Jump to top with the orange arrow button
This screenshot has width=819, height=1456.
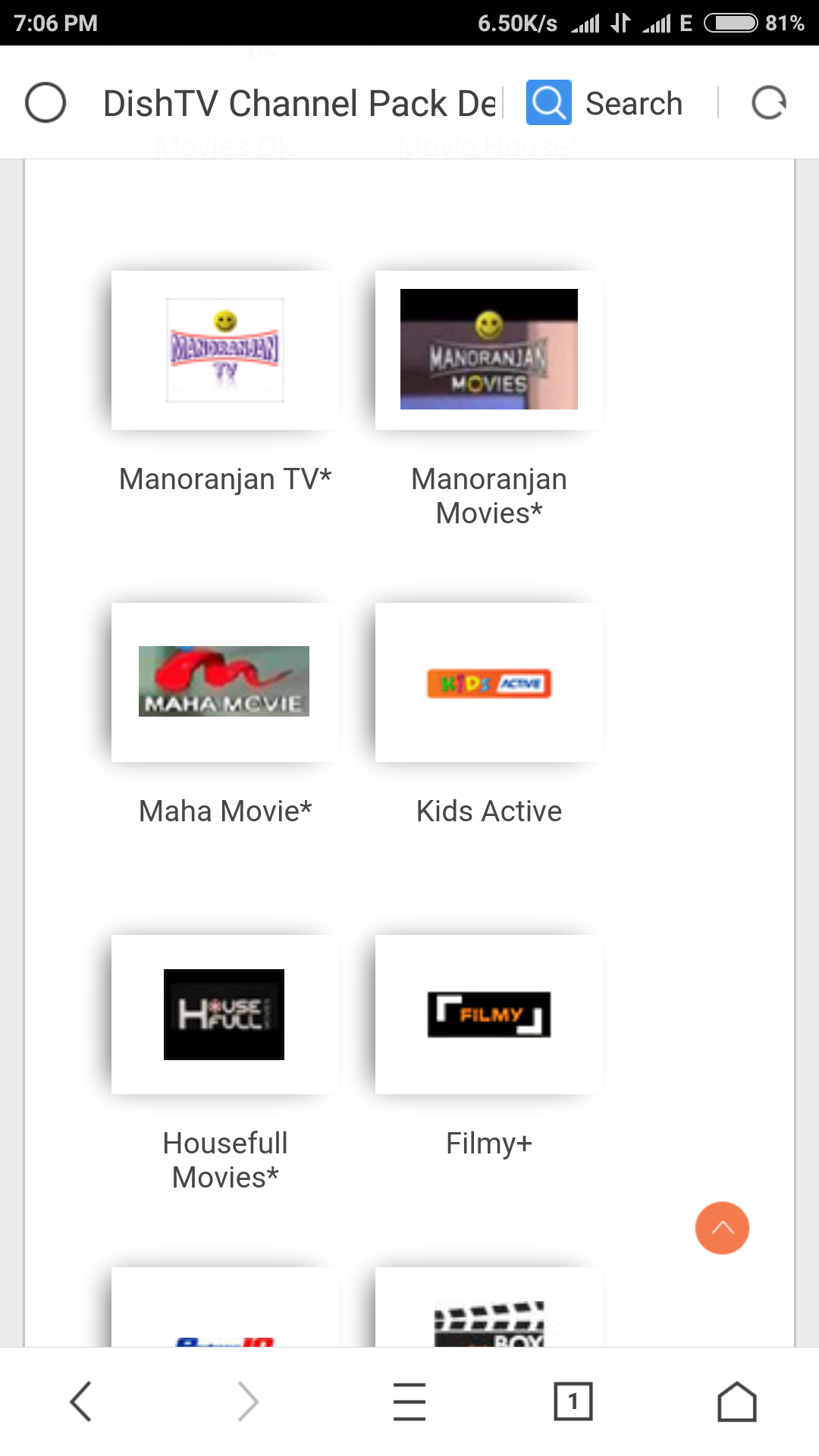point(722,1228)
